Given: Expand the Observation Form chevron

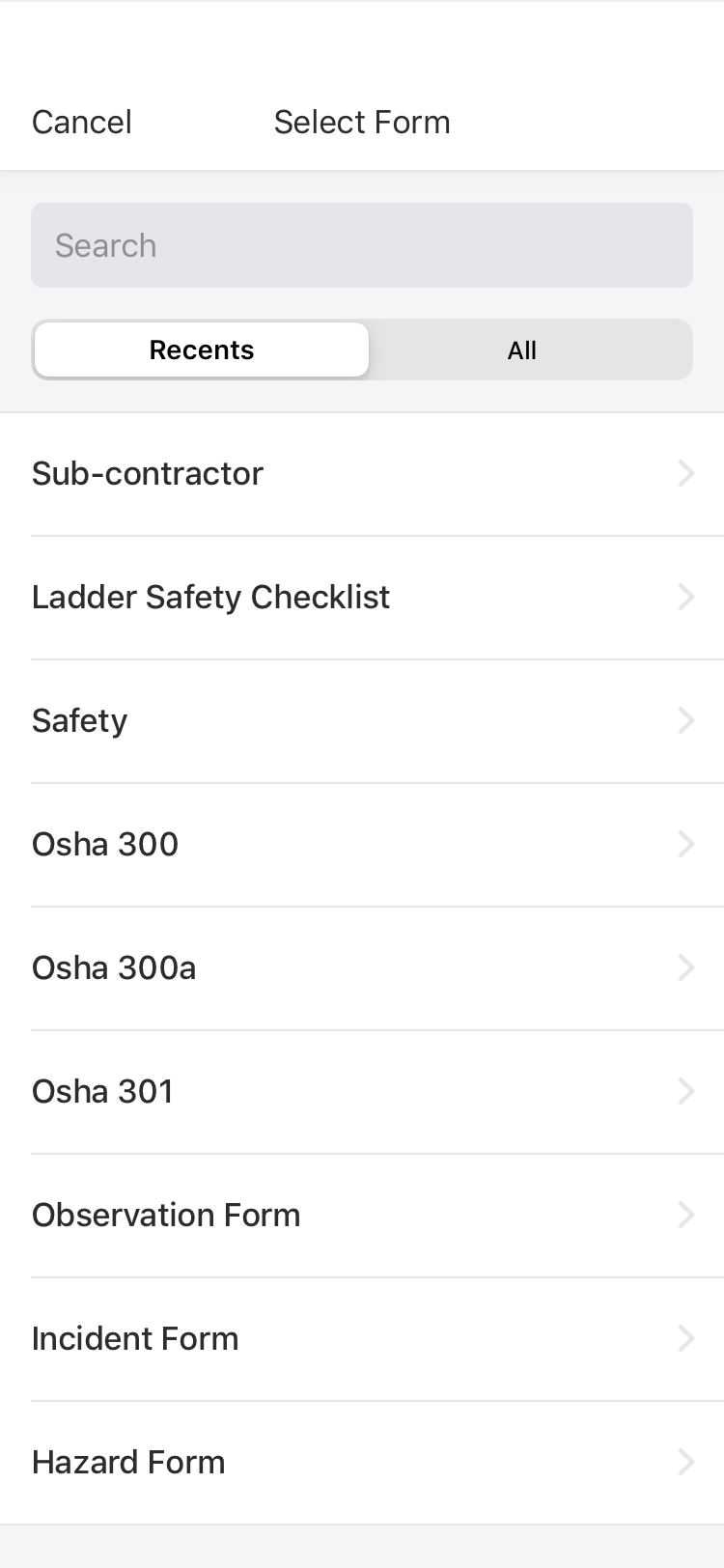Looking at the screenshot, I should point(685,1215).
